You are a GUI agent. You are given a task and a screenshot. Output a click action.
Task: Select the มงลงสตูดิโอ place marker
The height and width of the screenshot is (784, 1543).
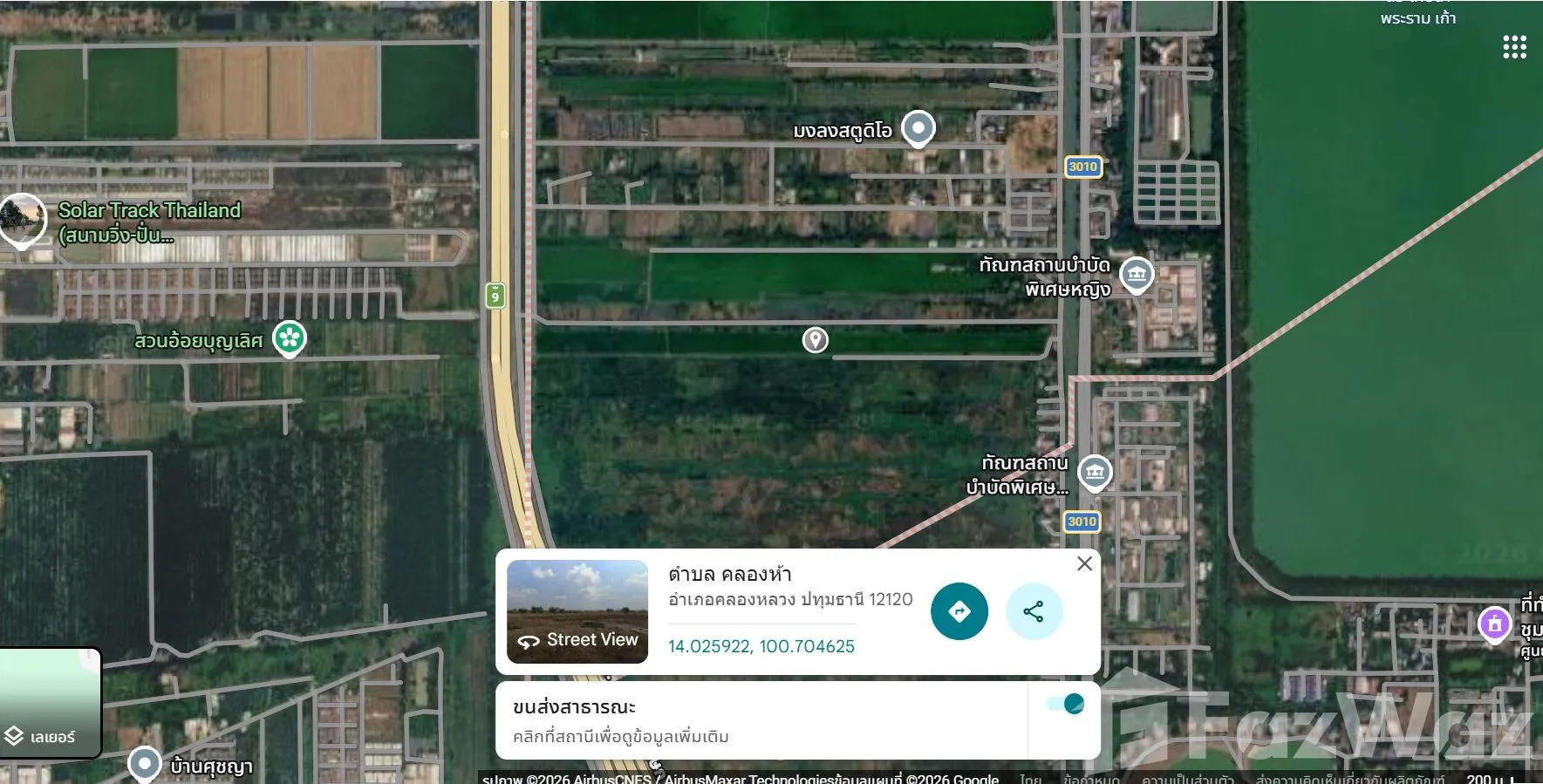pyautogui.click(x=918, y=129)
